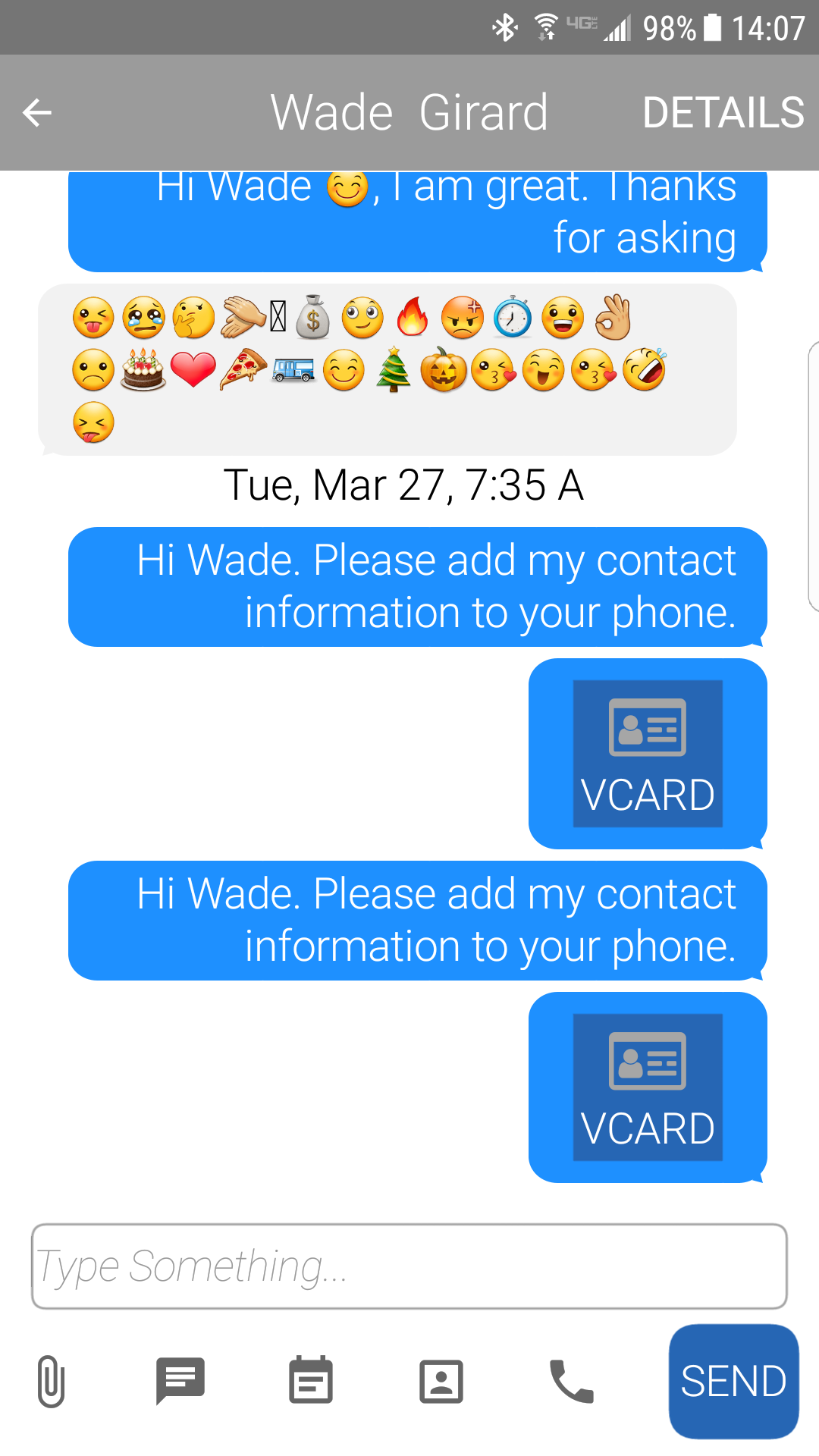
Task: Select the emoji-filled gray message bubble
Action: [x=387, y=368]
